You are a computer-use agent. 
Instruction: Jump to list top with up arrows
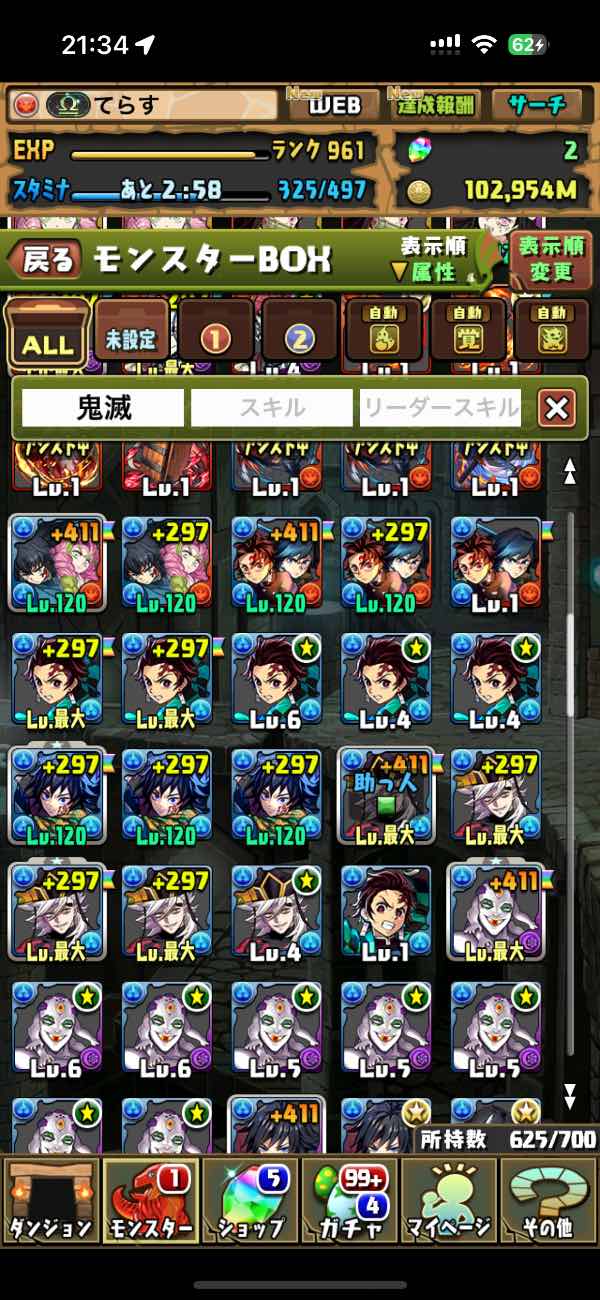(x=570, y=470)
